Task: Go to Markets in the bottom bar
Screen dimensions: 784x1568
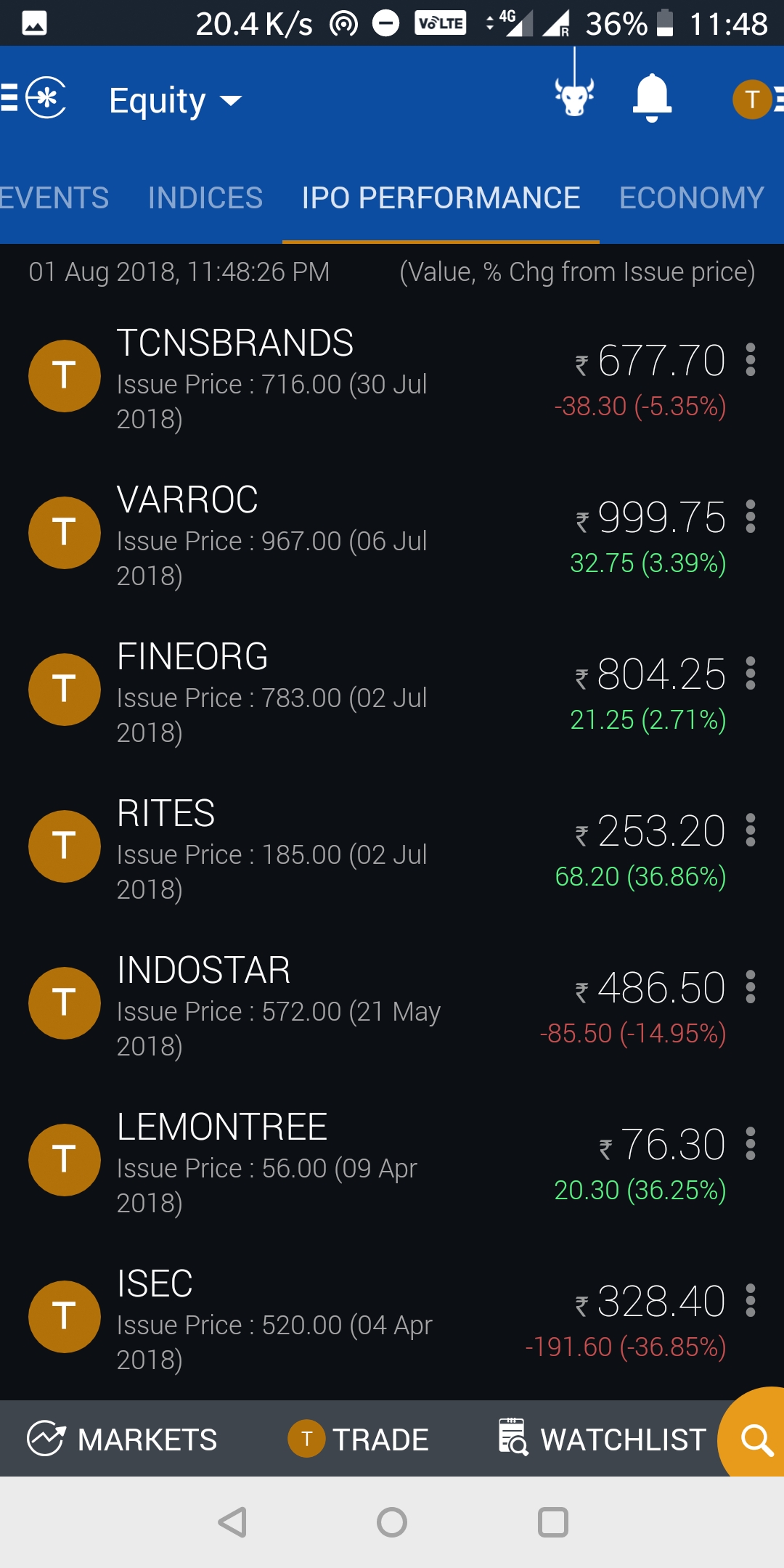Action: click(x=122, y=1439)
